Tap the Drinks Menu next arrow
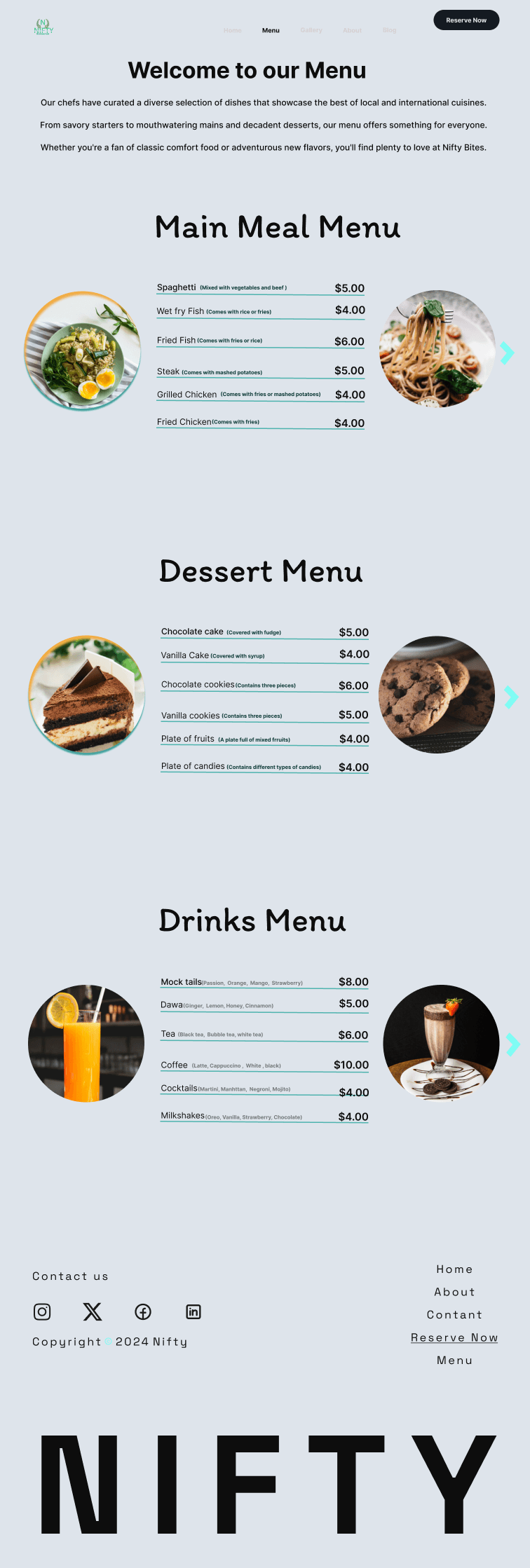The image size is (530, 1568). point(513,1044)
